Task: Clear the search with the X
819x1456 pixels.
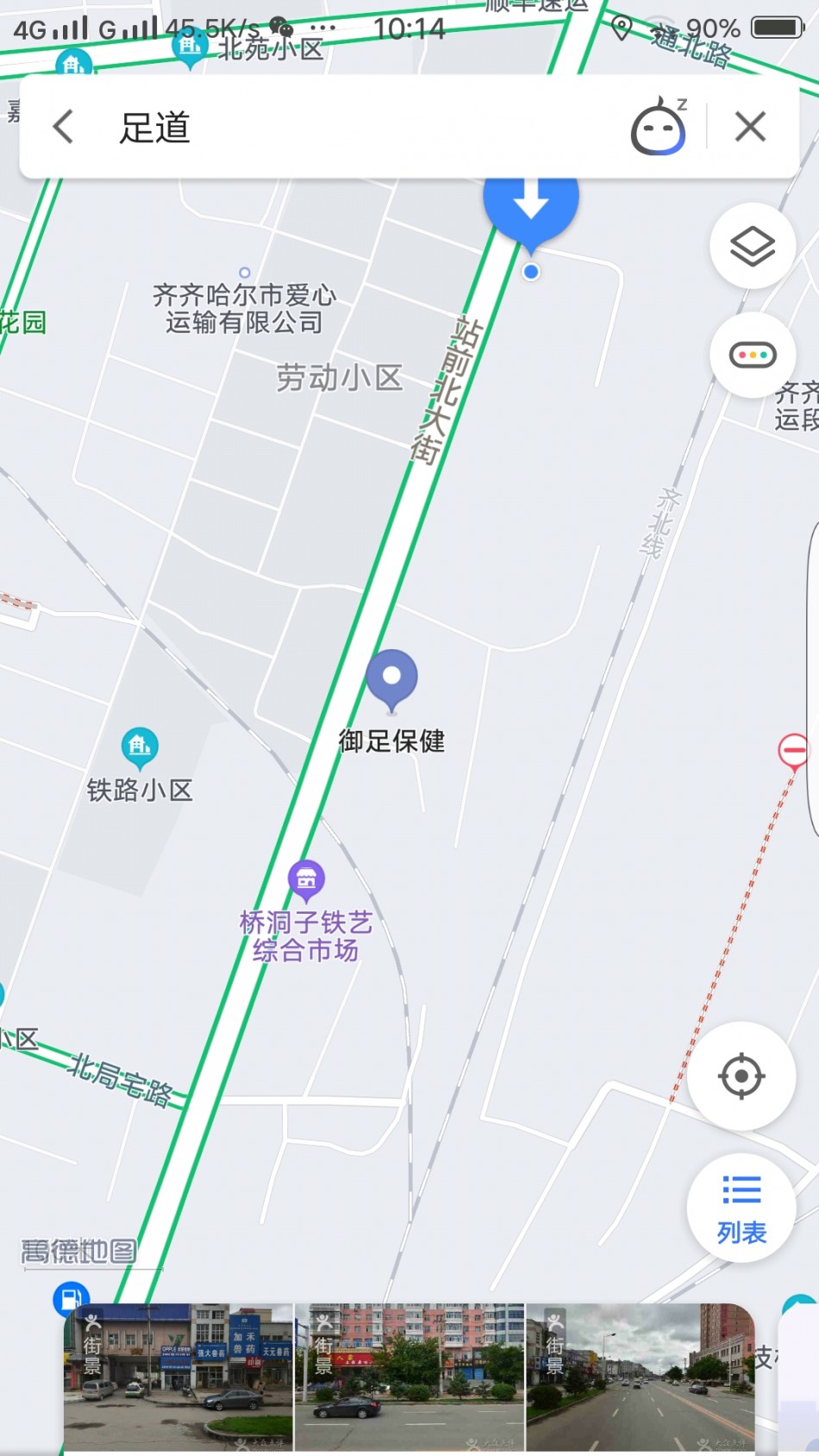Action: pos(750,128)
